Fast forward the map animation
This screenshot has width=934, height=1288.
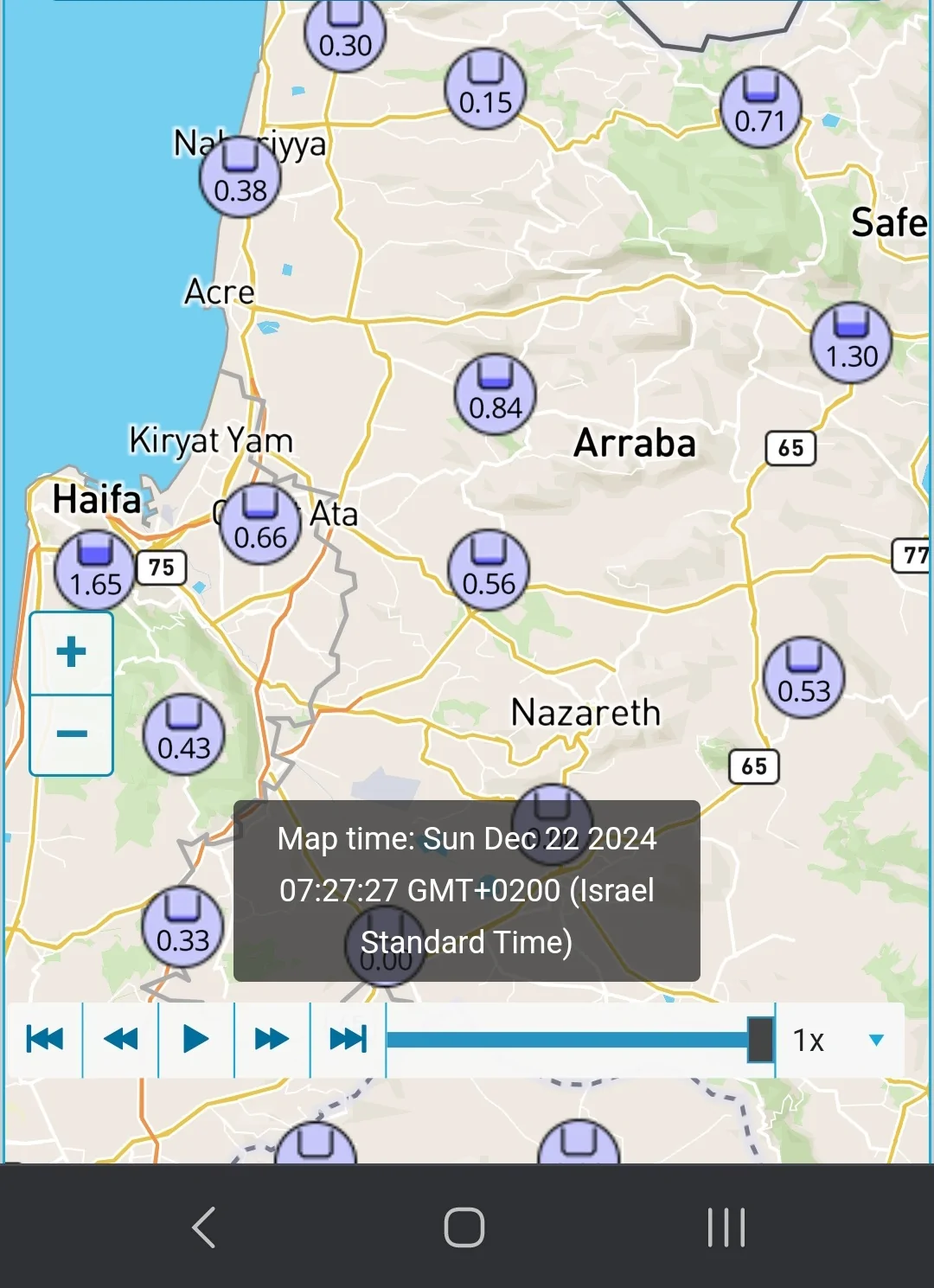(x=272, y=1039)
